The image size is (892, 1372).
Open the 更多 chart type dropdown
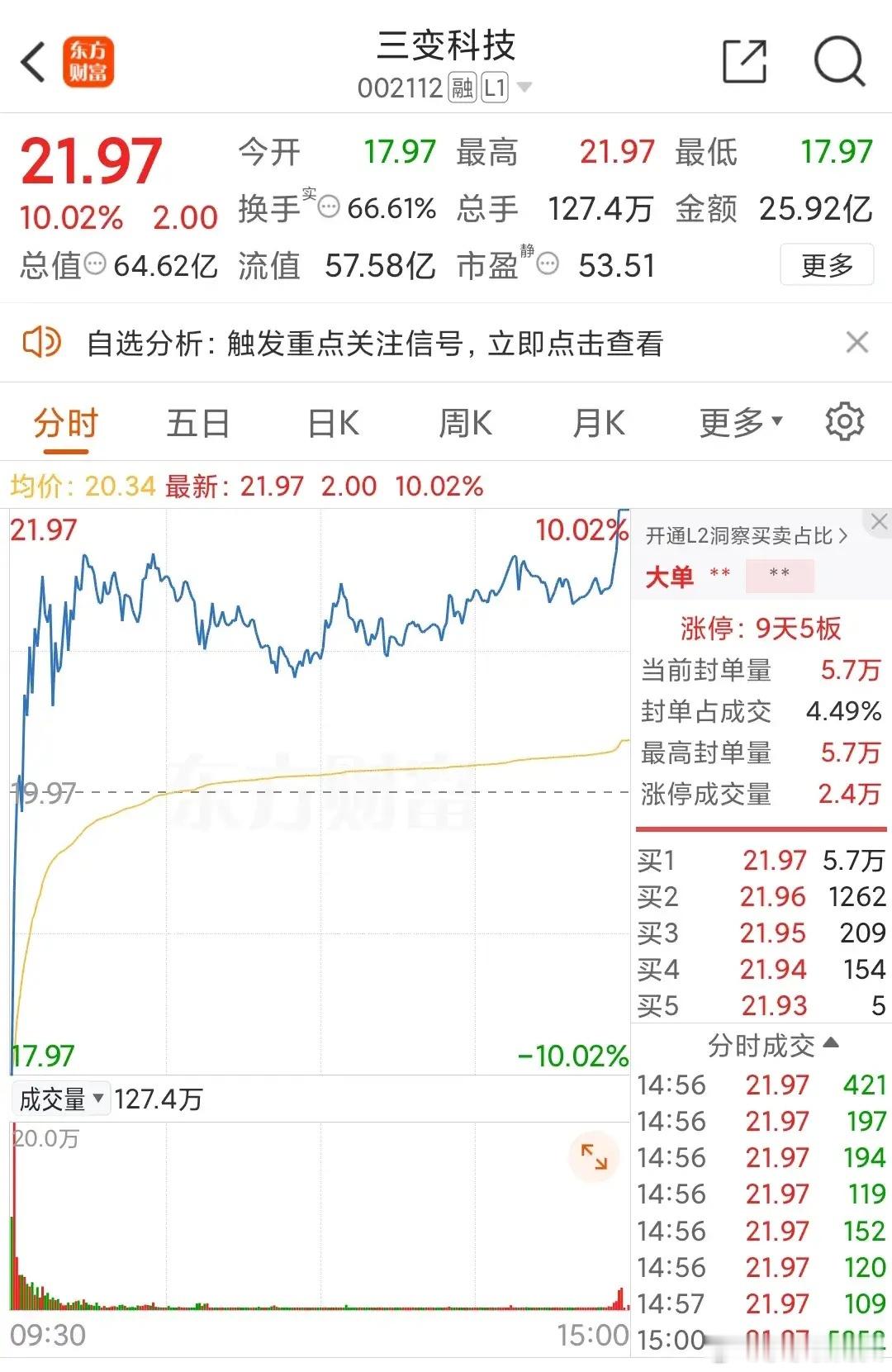click(x=739, y=421)
